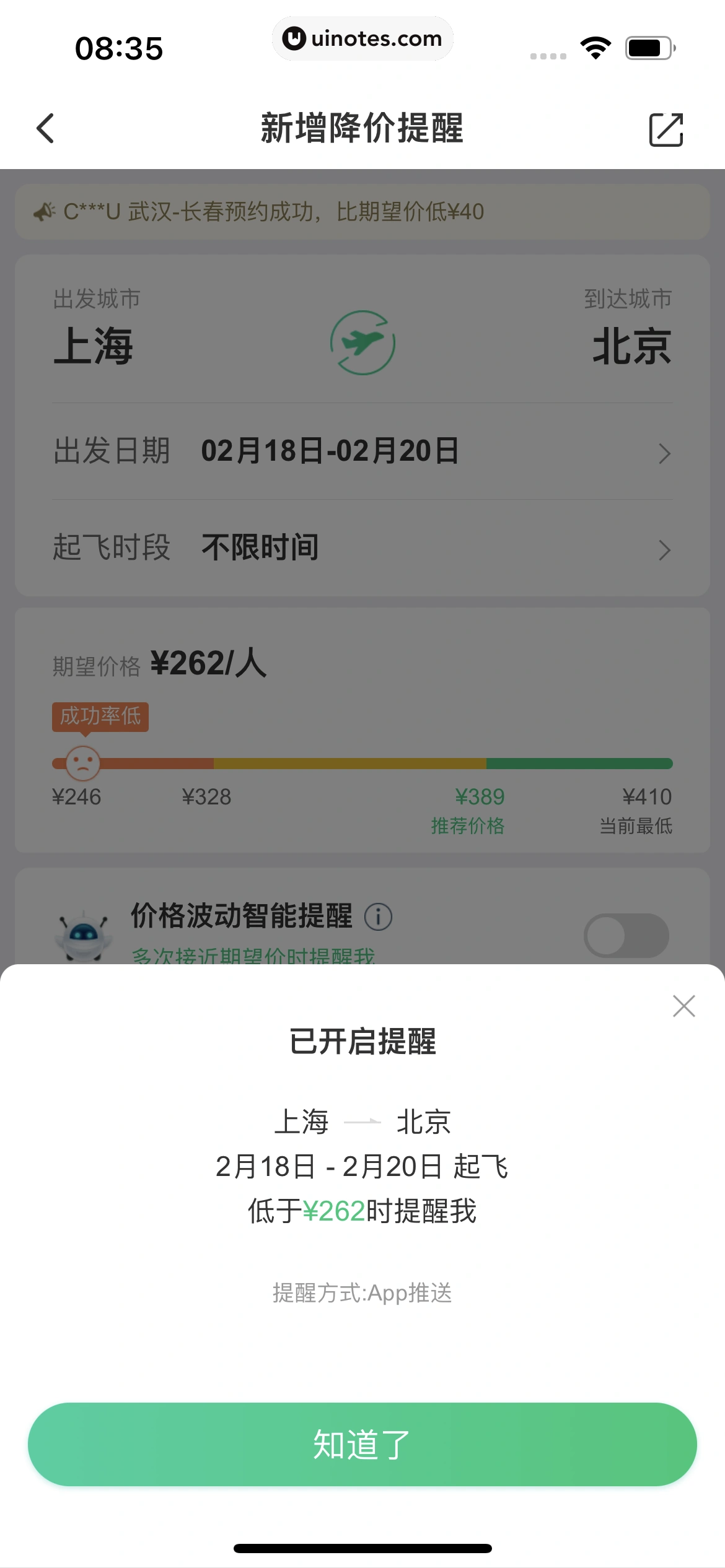Select the 新增降价提醒 title
Screen dimensions: 725x1568
pyautogui.click(x=362, y=129)
